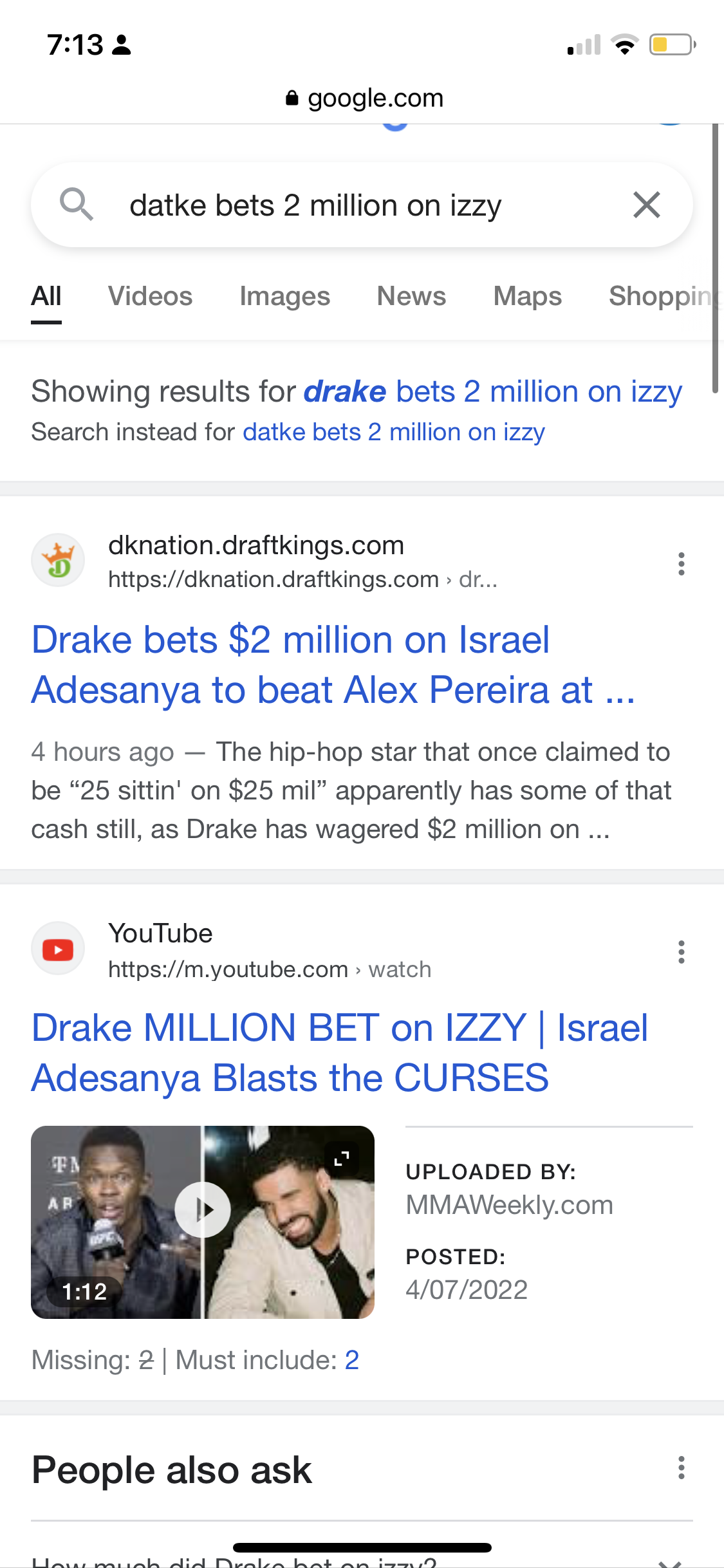Clear the search query with the X

coord(646,205)
